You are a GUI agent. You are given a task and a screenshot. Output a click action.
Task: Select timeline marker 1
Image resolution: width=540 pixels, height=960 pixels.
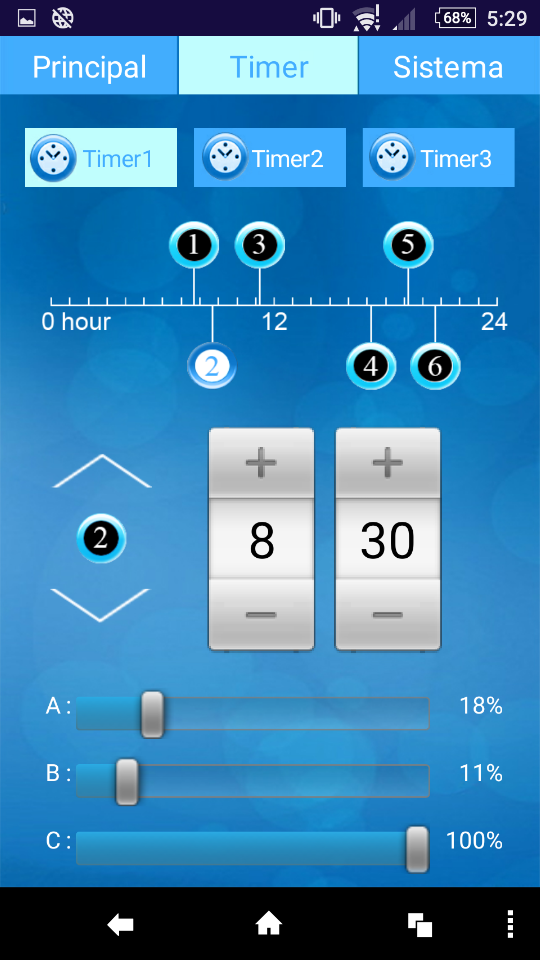(x=194, y=246)
